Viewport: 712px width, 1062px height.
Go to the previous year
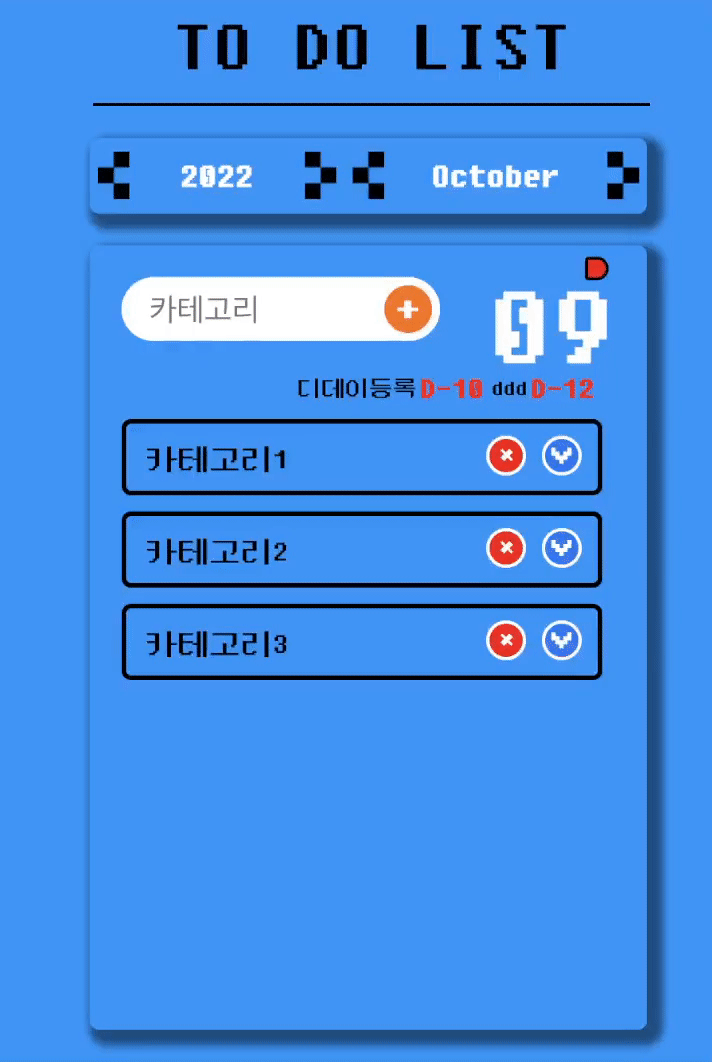tap(114, 177)
